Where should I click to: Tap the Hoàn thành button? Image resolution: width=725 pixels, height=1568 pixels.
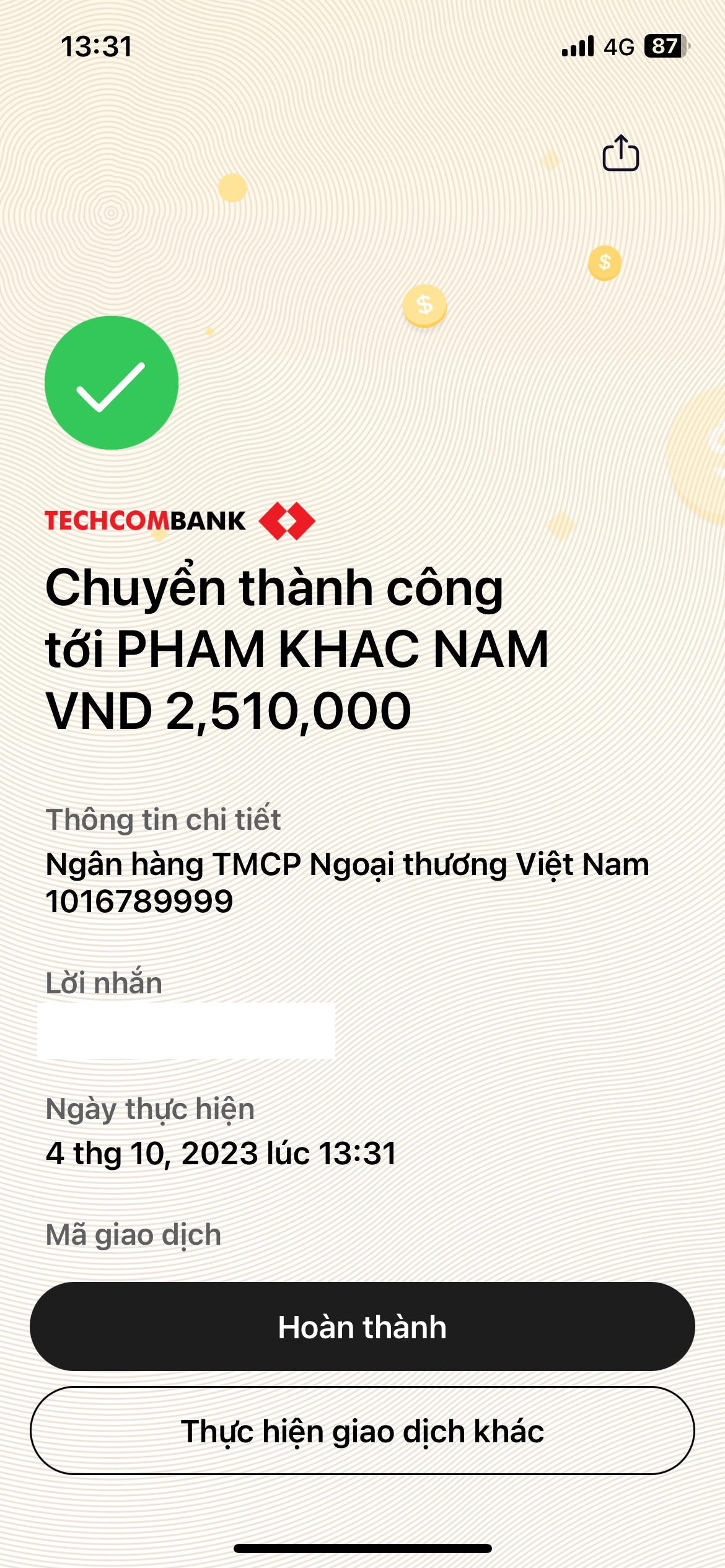click(362, 1327)
